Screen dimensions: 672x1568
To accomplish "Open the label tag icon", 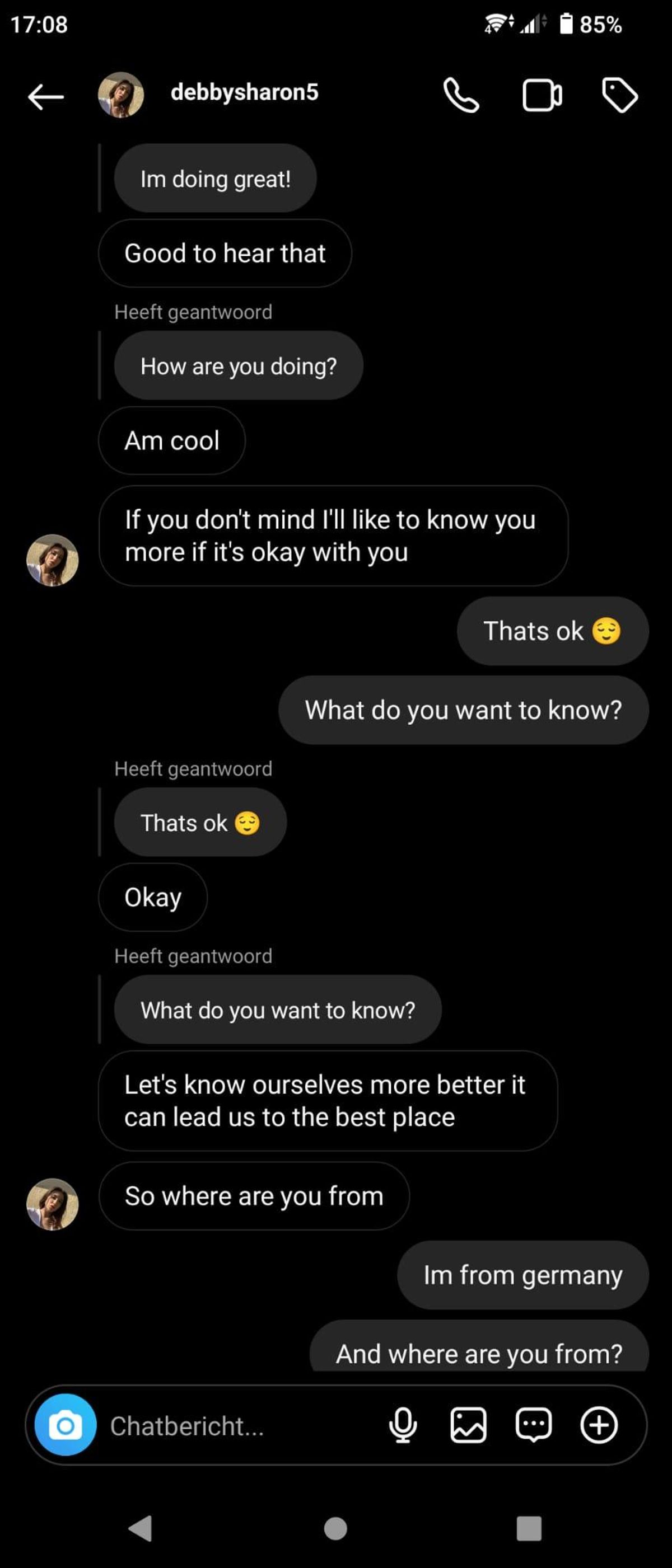I will pyautogui.click(x=619, y=96).
